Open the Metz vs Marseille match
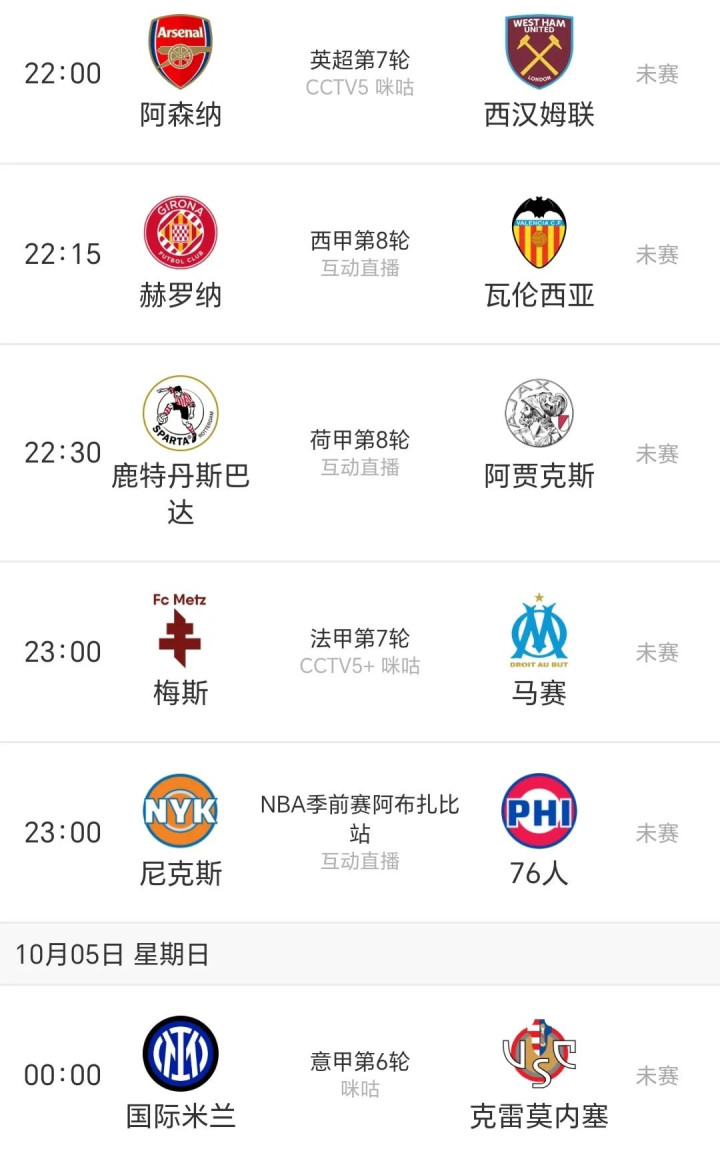Image resolution: width=720 pixels, height=1157 pixels. click(x=360, y=652)
